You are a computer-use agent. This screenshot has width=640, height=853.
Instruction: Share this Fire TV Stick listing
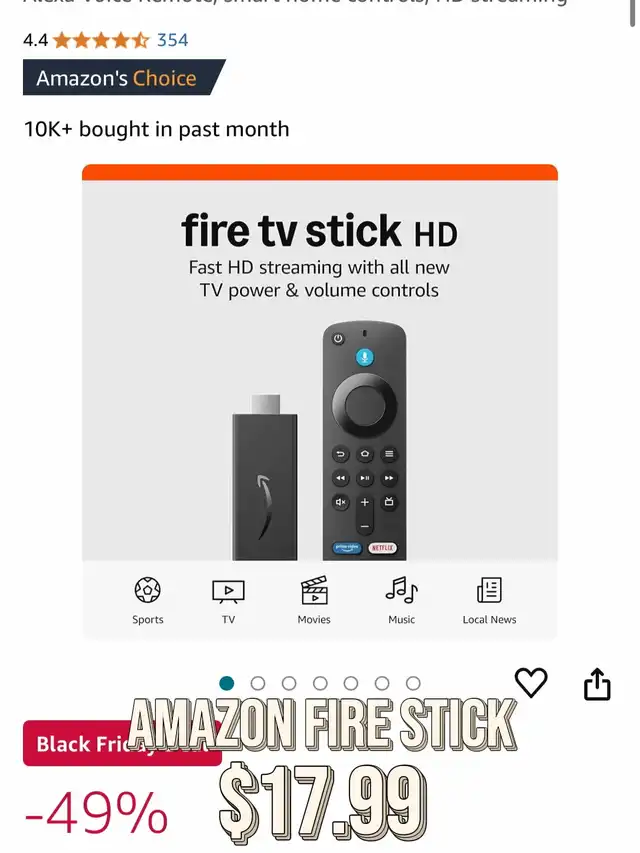597,685
